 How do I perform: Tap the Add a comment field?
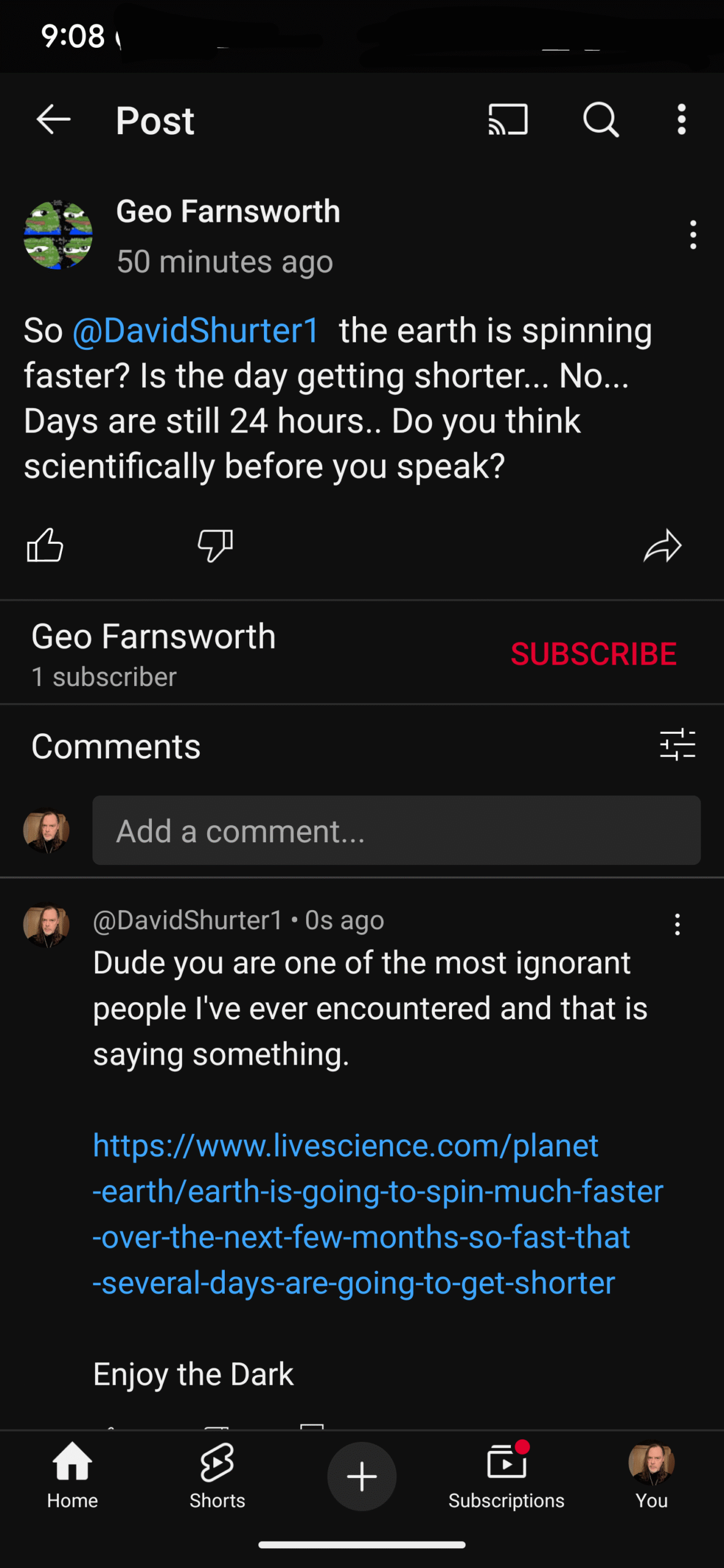click(x=396, y=831)
